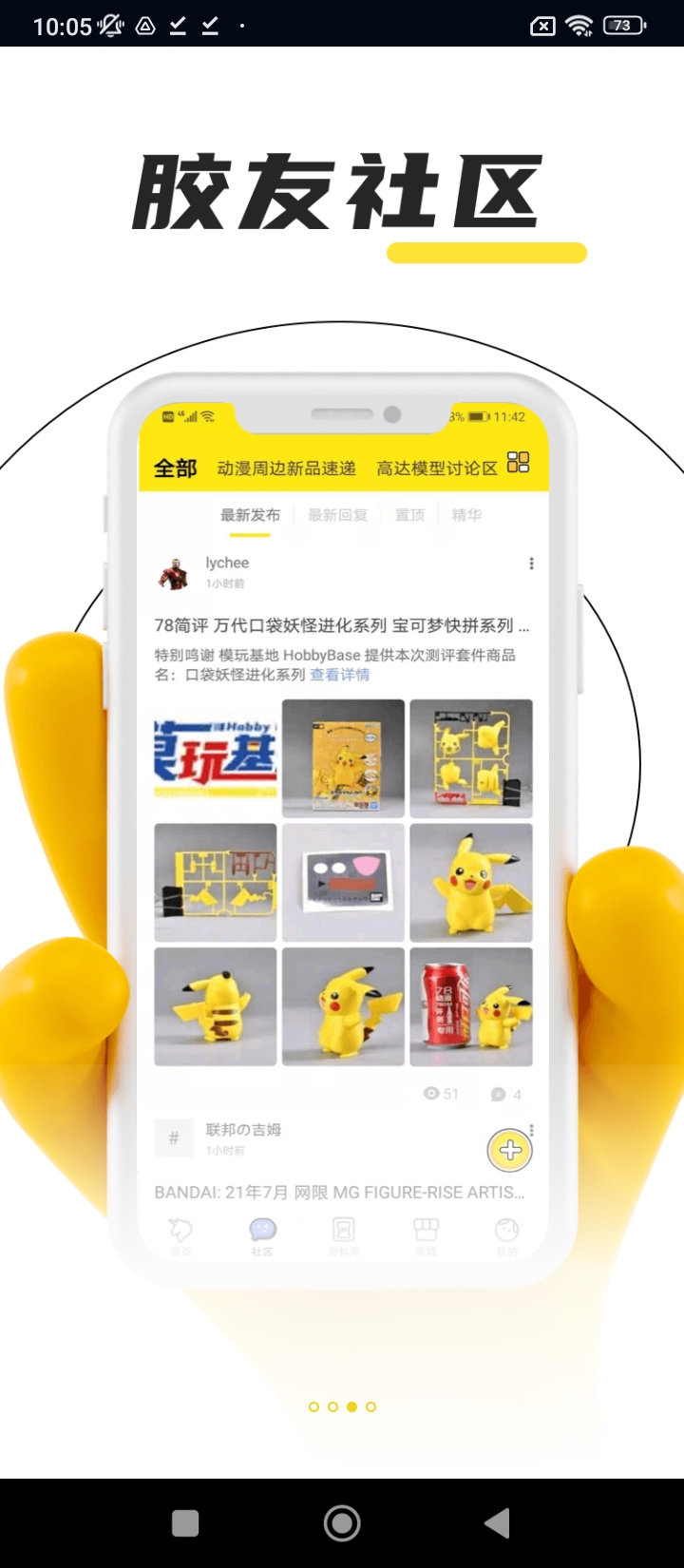
Task: Go to the system home screen
Action: click(x=342, y=1523)
